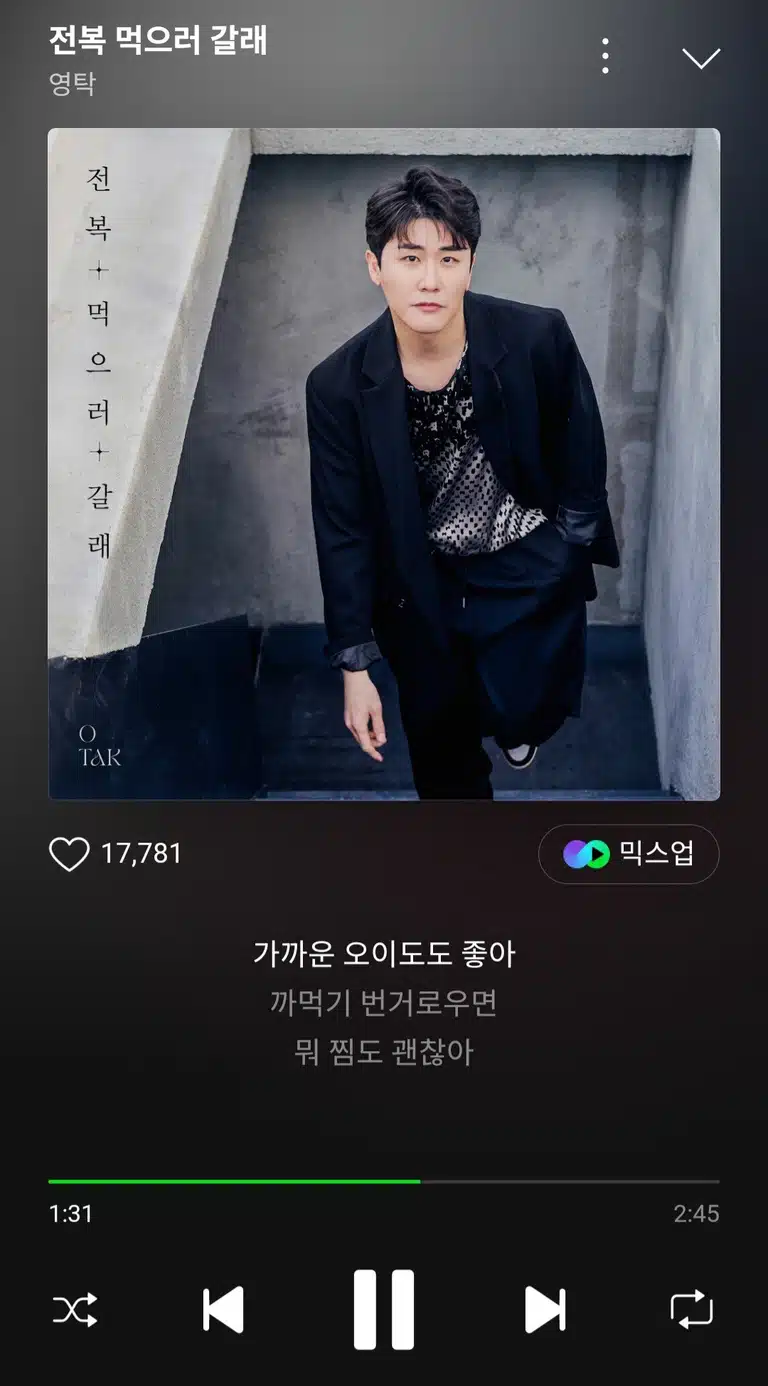Tap the playback progress bar
Viewport: 768px width, 1386px height.
(x=384, y=1181)
